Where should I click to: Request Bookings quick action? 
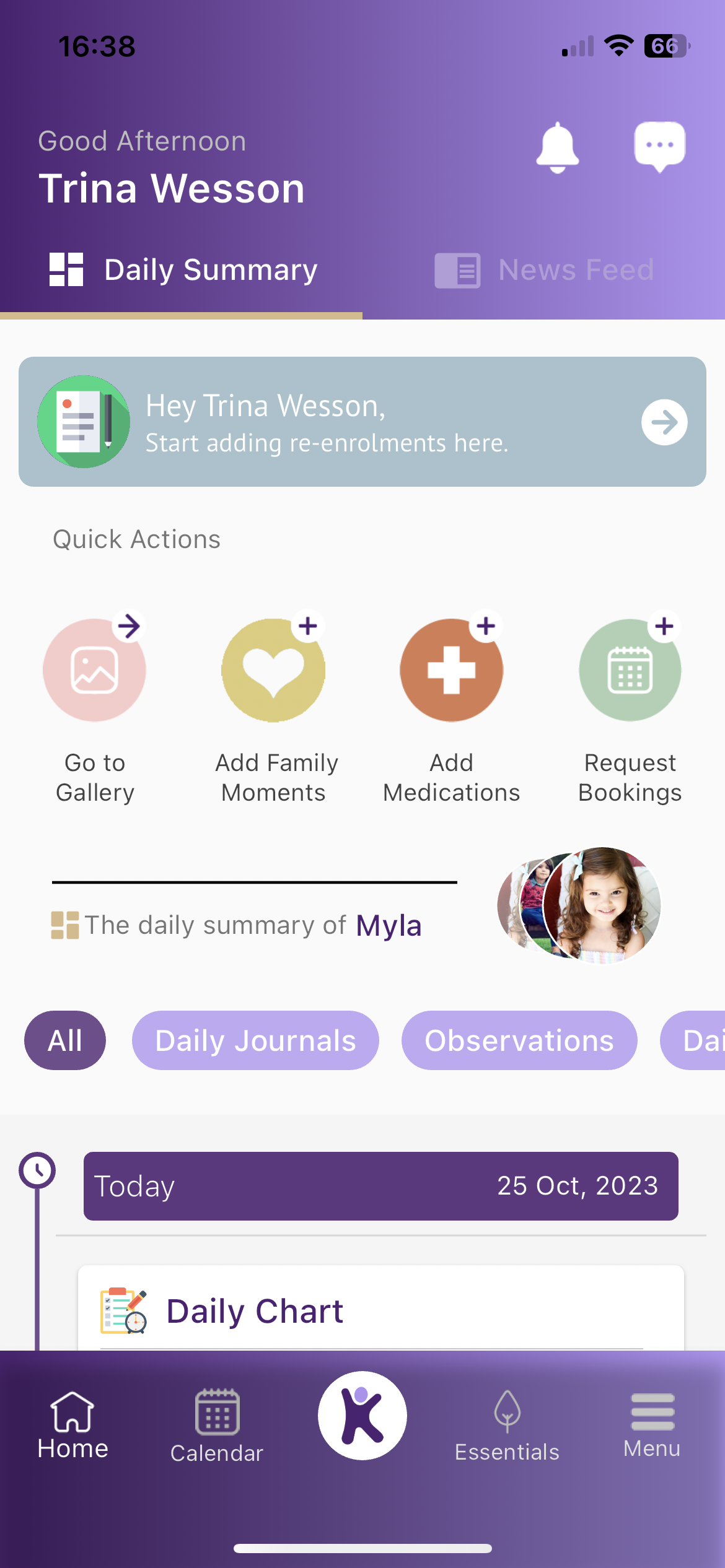point(630,671)
